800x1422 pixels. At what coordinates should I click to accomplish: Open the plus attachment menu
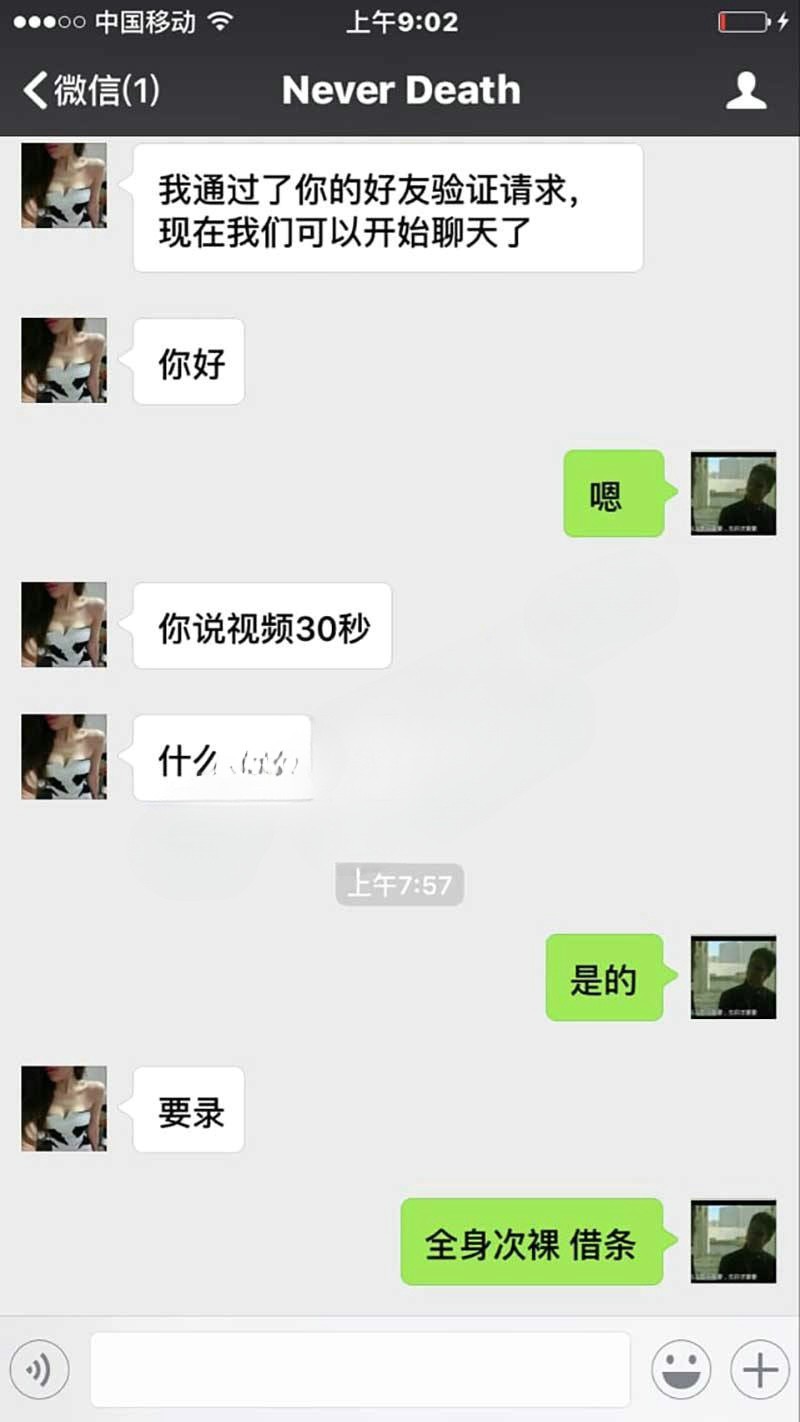click(x=759, y=1369)
